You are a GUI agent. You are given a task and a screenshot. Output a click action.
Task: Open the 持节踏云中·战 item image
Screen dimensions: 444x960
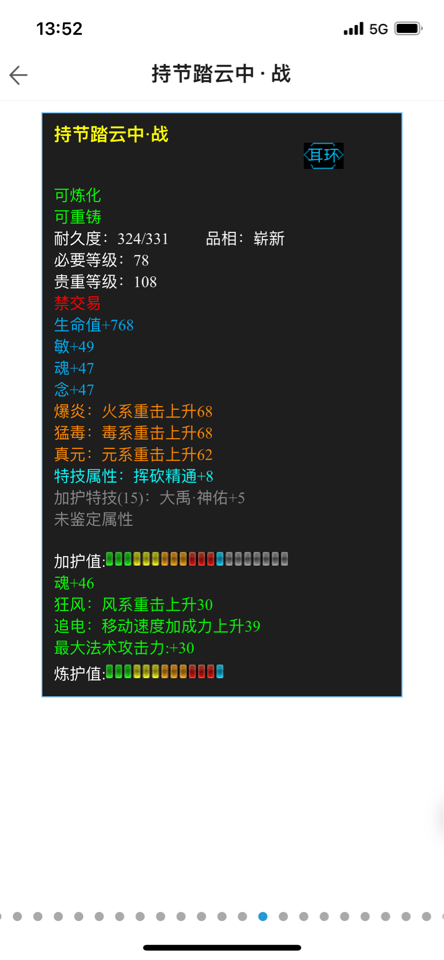click(x=222, y=405)
